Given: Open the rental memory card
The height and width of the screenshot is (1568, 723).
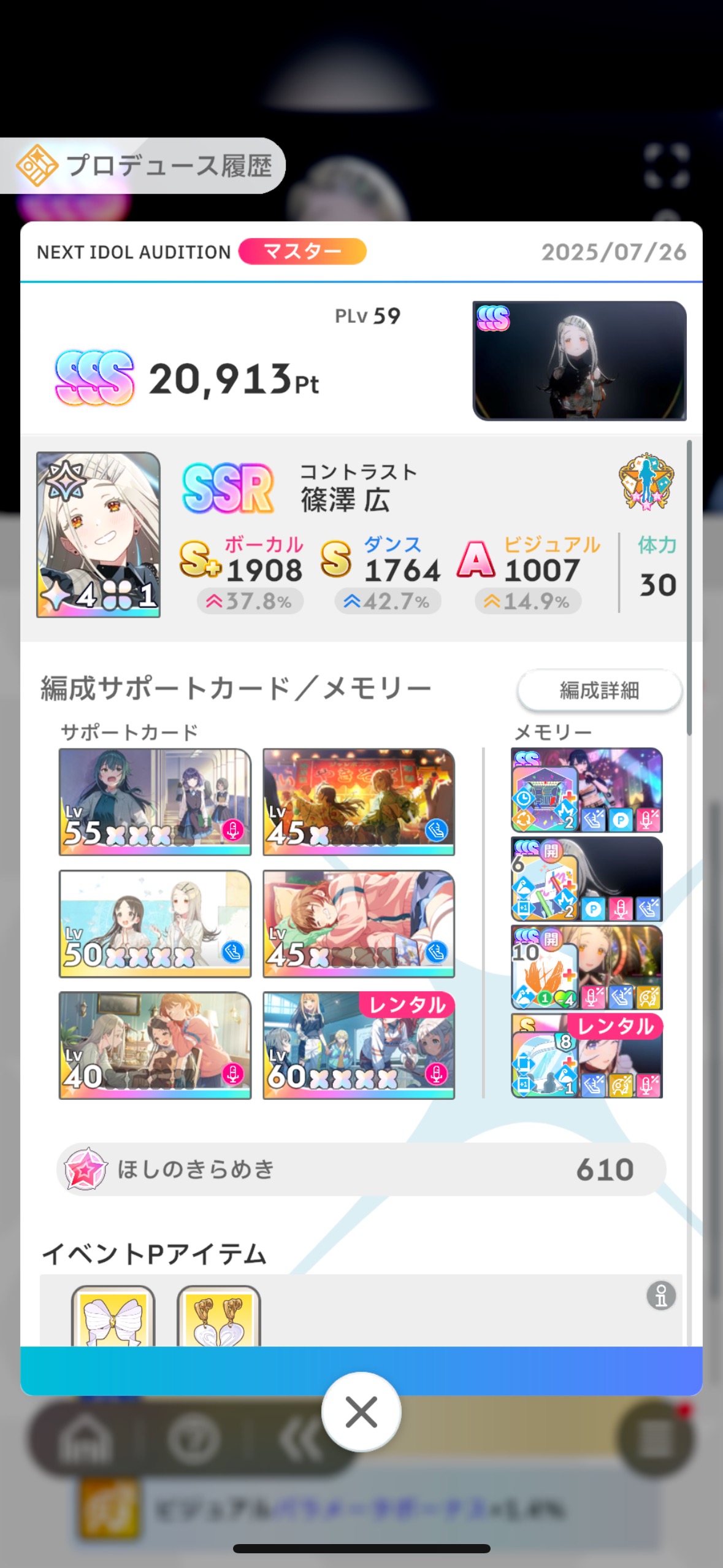Looking at the screenshot, I should point(587,1056).
